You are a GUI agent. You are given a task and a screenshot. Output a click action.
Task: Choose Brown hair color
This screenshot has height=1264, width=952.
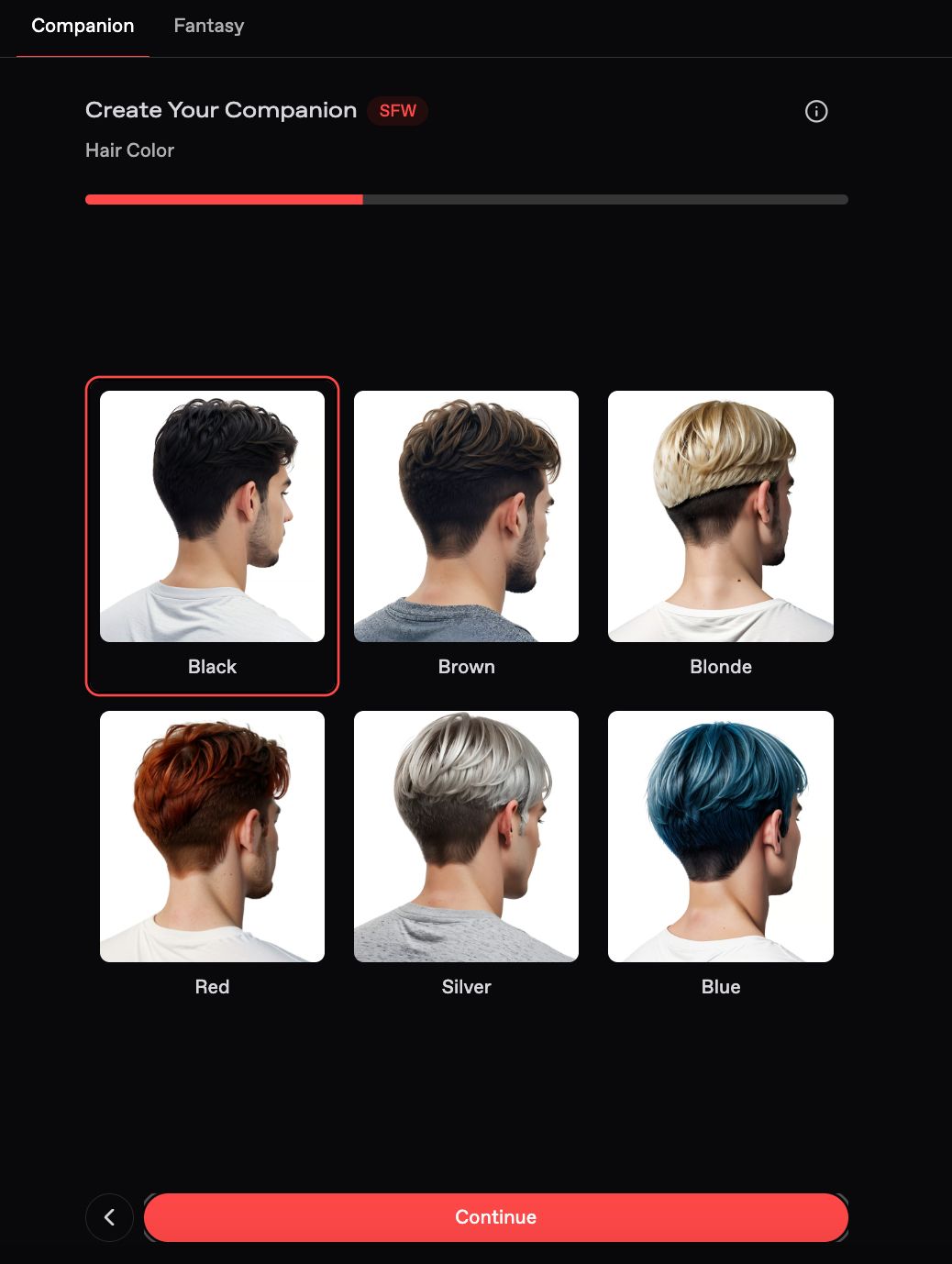coord(466,517)
